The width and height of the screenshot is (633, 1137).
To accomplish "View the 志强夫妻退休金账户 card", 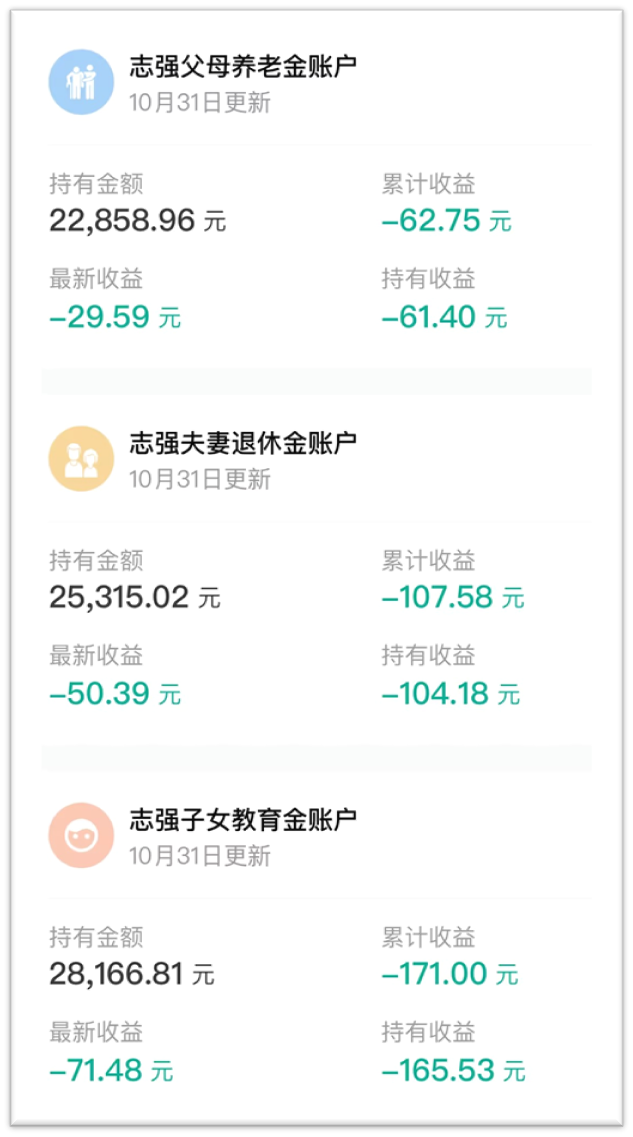I will coord(243,445).
